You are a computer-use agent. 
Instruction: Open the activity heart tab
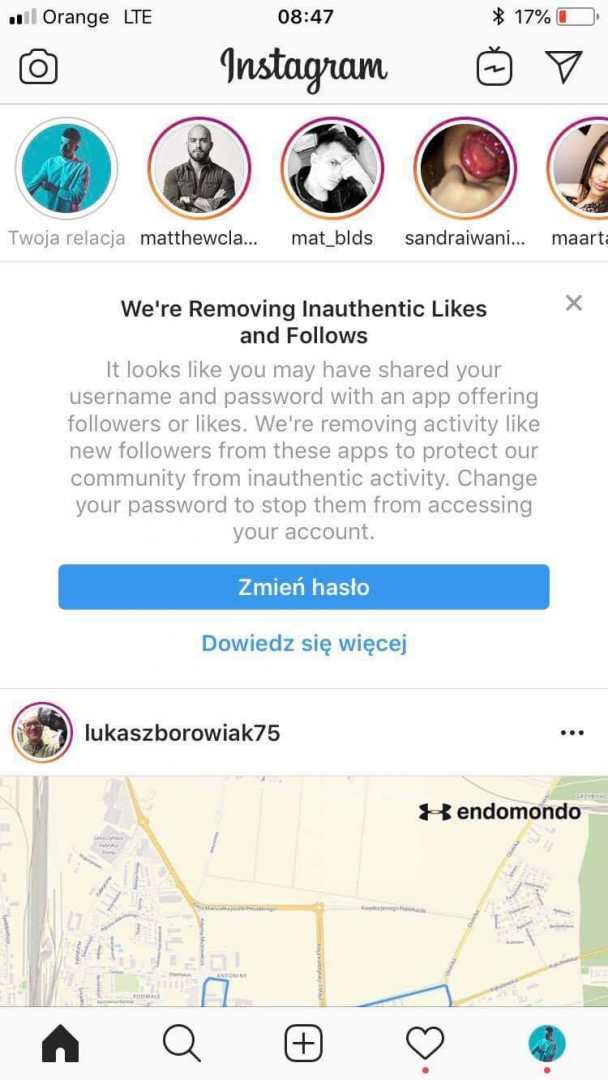(x=425, y=1043)
